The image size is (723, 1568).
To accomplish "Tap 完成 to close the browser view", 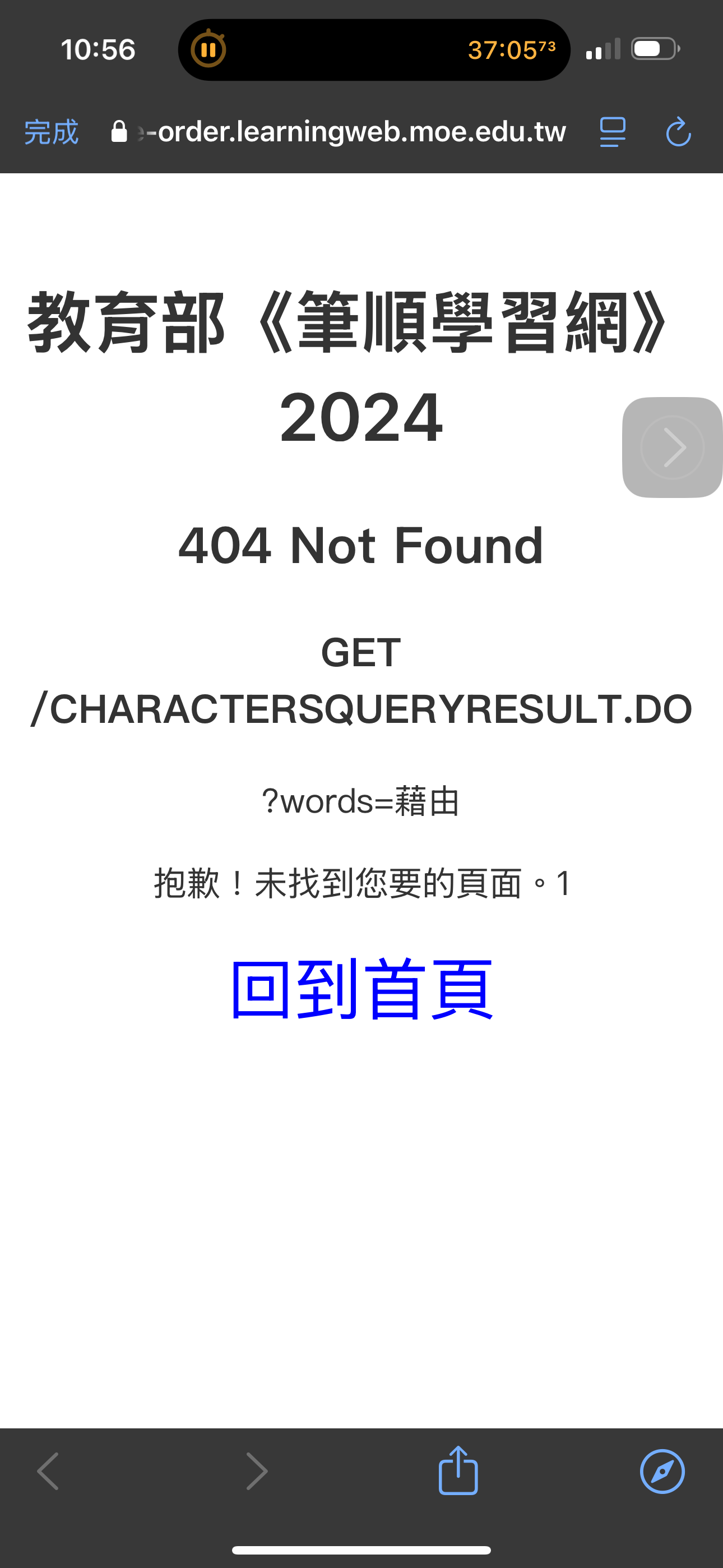I will pyautogui.click(x=51, y=132).
